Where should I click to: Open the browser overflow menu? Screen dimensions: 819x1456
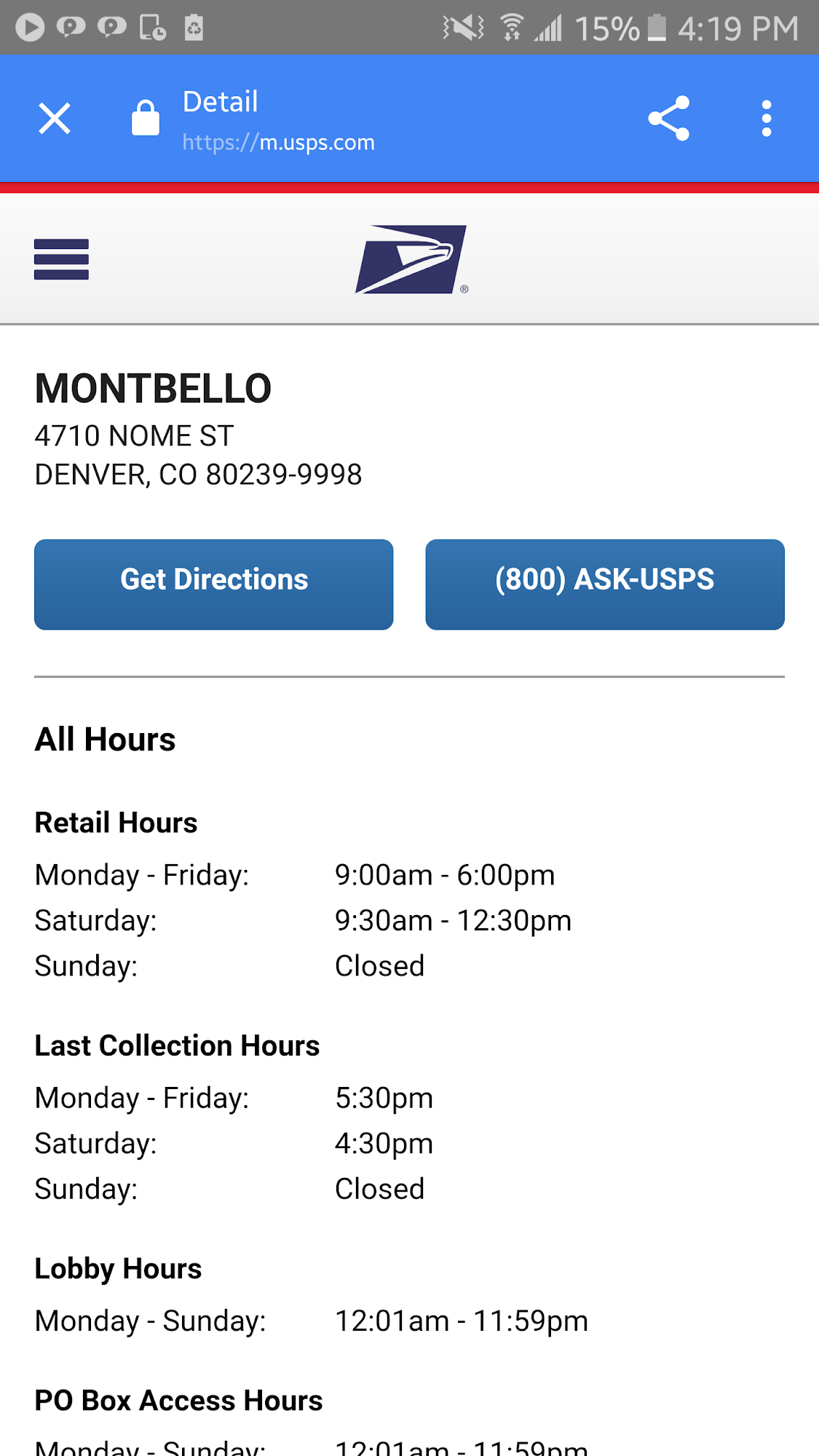[x=766, y=119]
